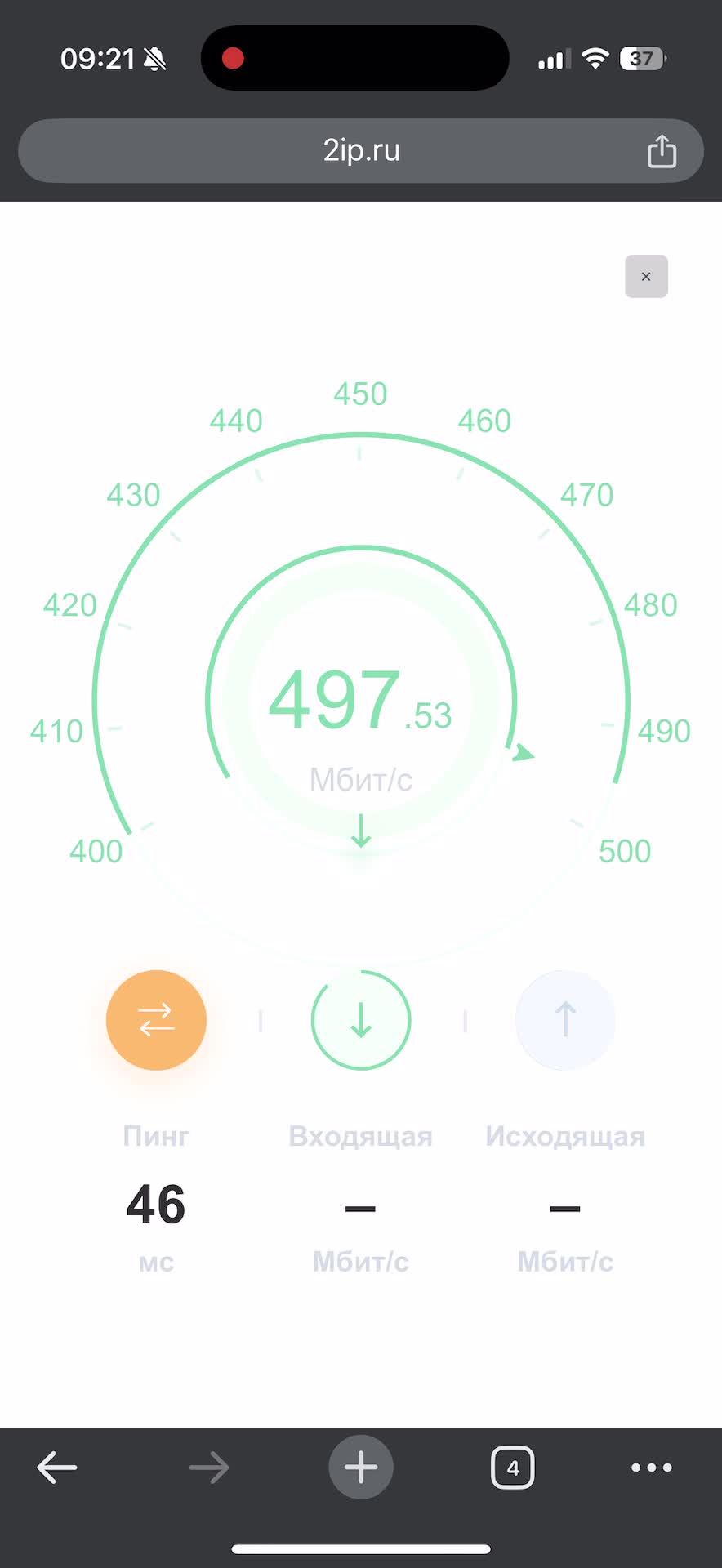Share the 2ip.ru page
This screenshot has width=722, height=1568.
(x=662, y=151)
